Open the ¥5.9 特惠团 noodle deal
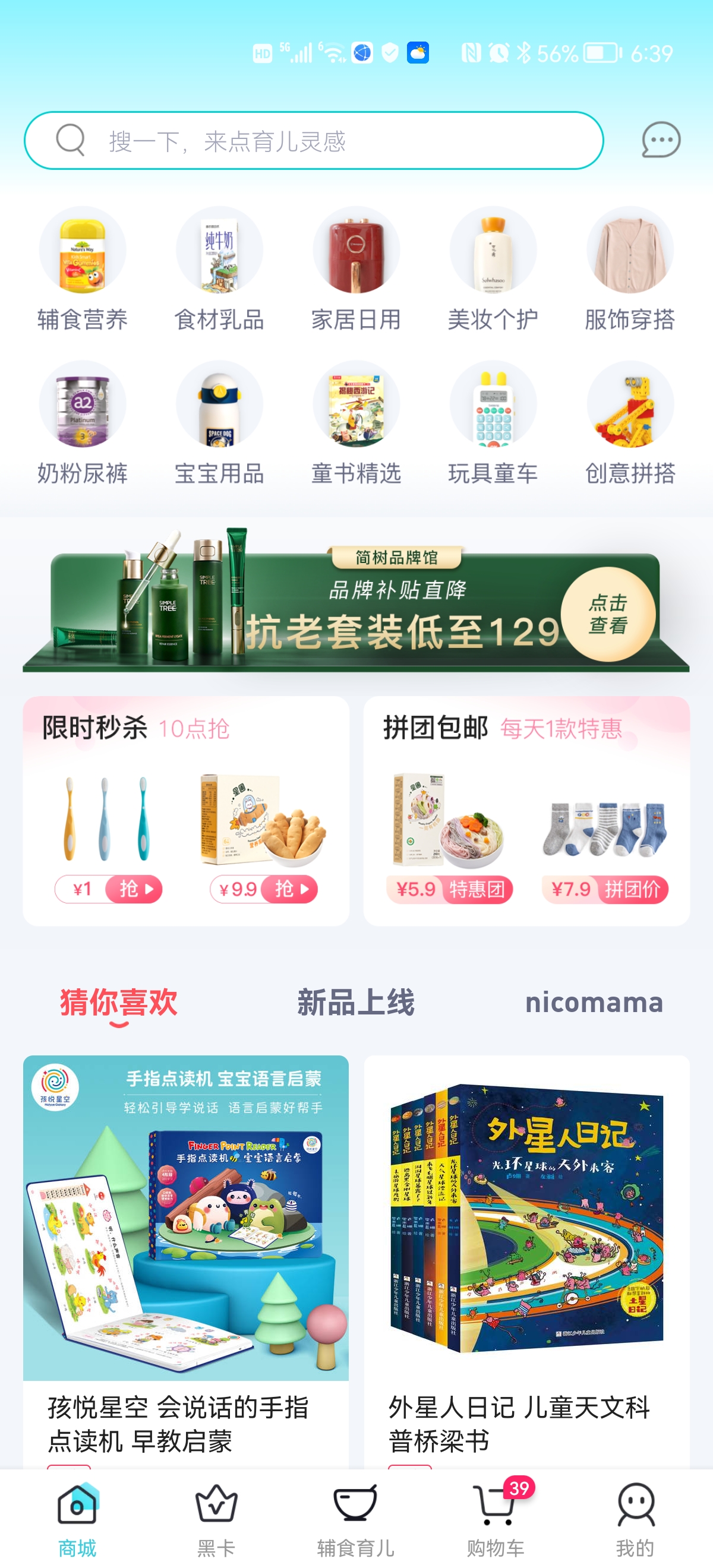Image resolution: width=713 pixels, height=1568 pixels. (449, 889)
